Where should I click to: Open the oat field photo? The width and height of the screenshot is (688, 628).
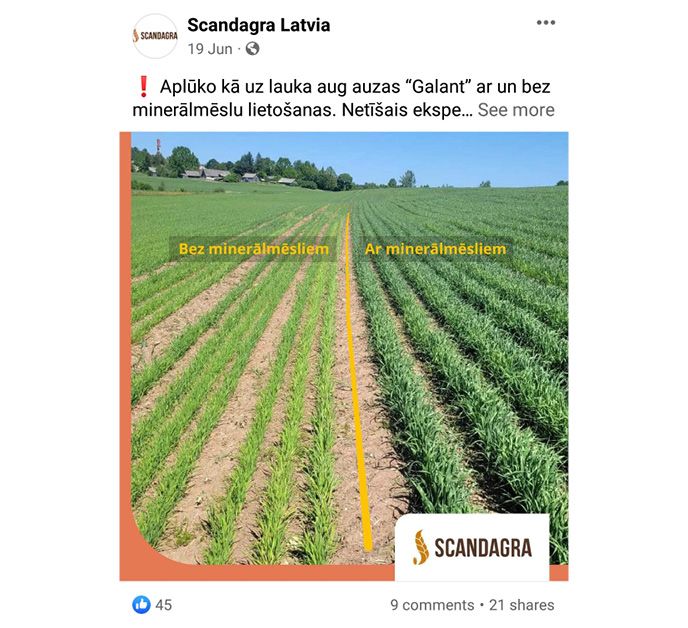click(x=343, y=355)
